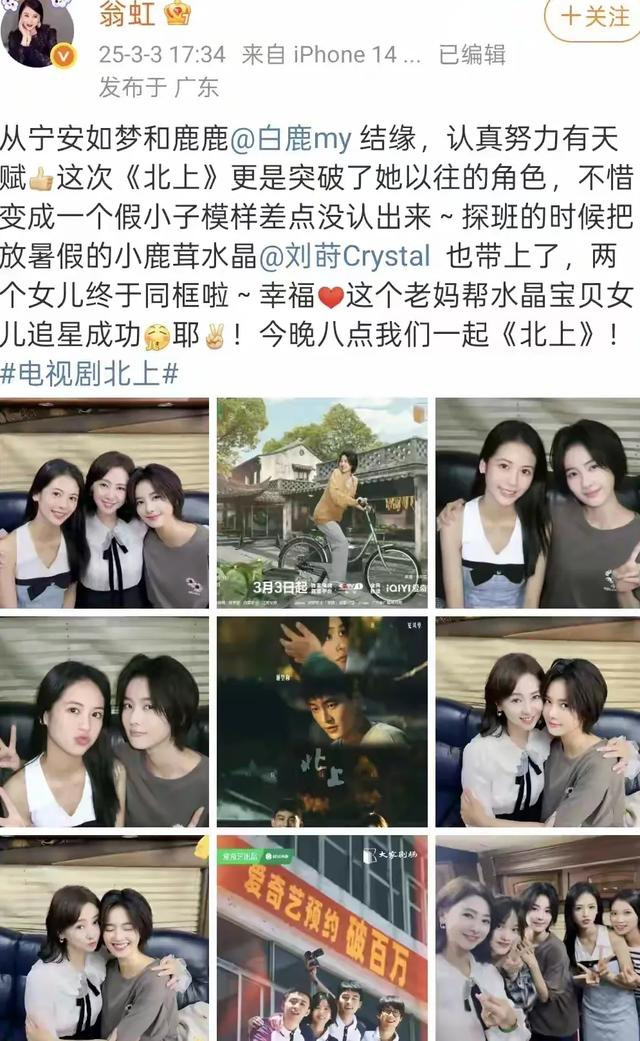
Task: View the photo with the pouting girl
Action: [x=104, y=722]
